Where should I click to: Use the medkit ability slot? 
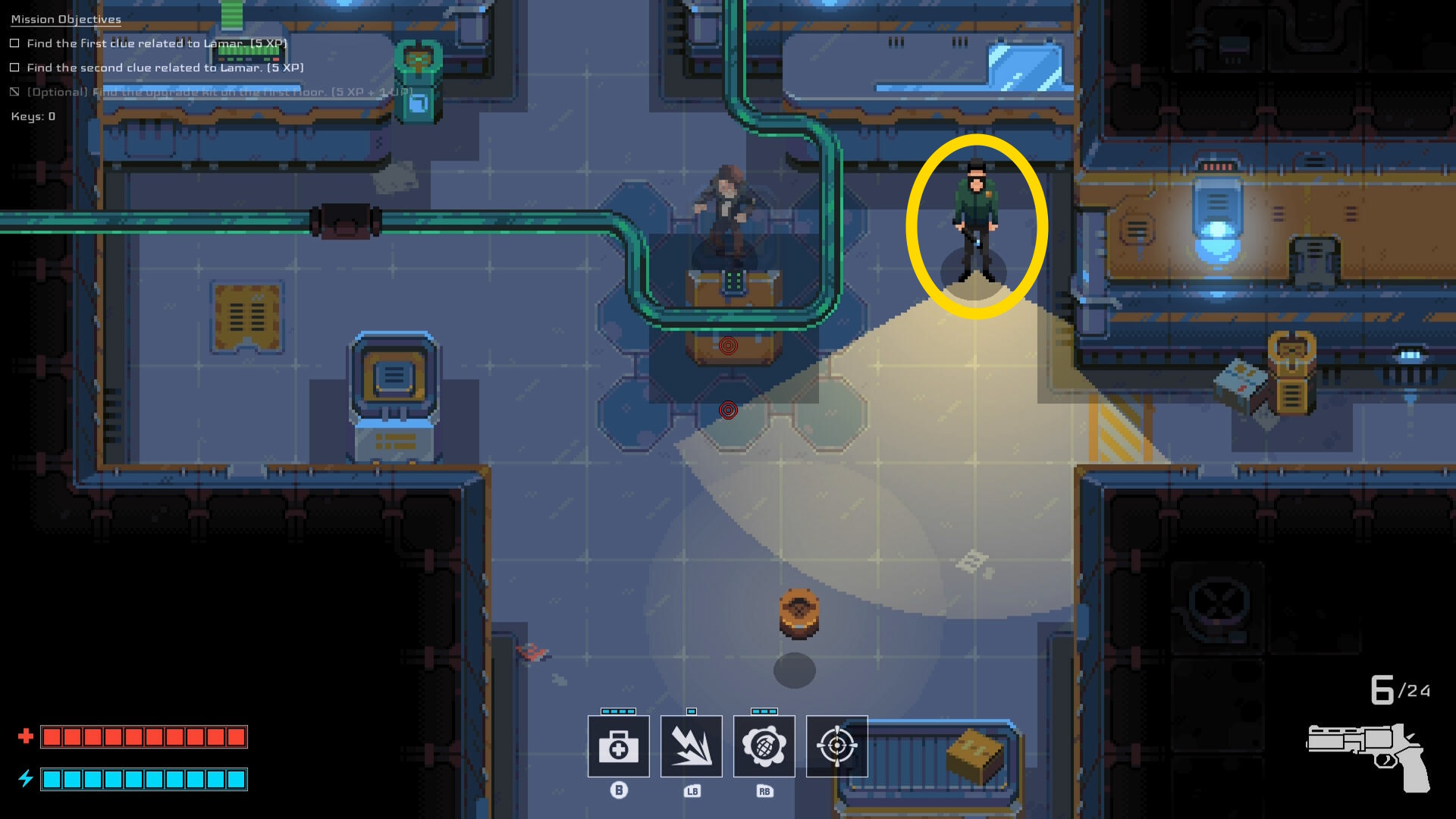tap(618, 746)
